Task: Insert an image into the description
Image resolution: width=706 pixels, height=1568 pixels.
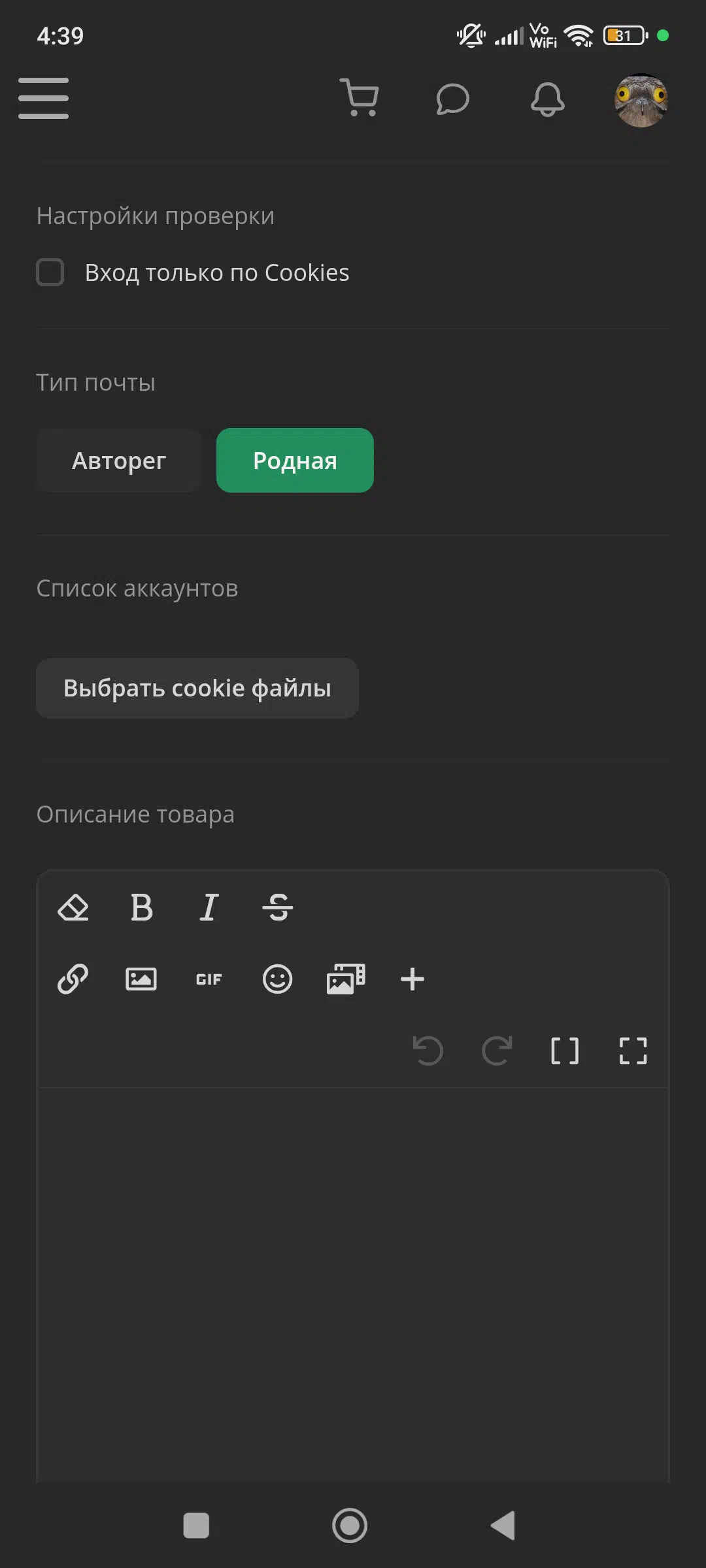Action: pyautogui.click(x=141, y=979)
